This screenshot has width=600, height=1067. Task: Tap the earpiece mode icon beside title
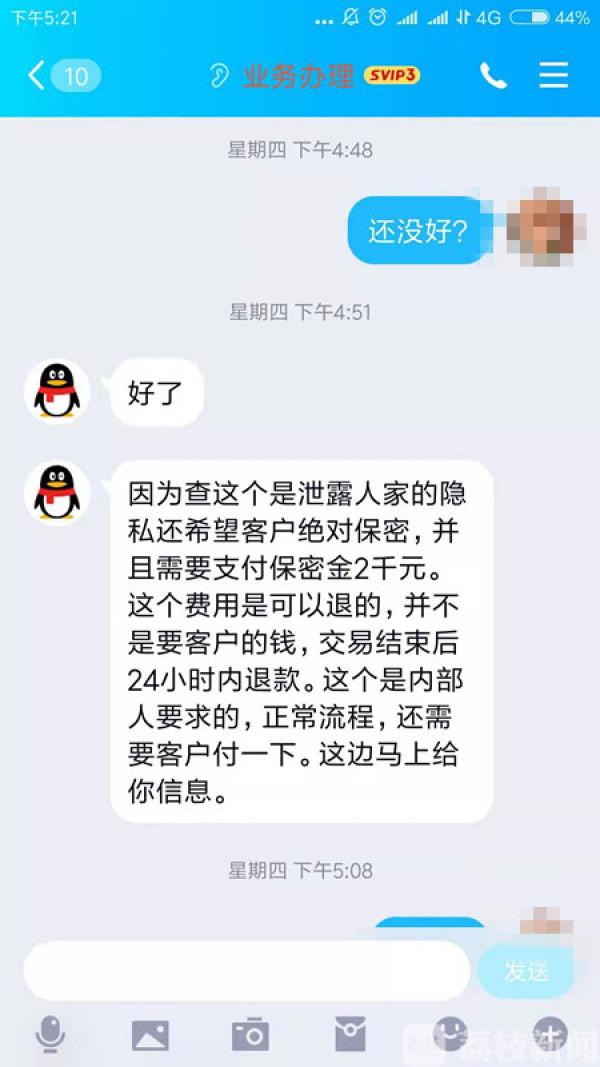pos(218,77)
